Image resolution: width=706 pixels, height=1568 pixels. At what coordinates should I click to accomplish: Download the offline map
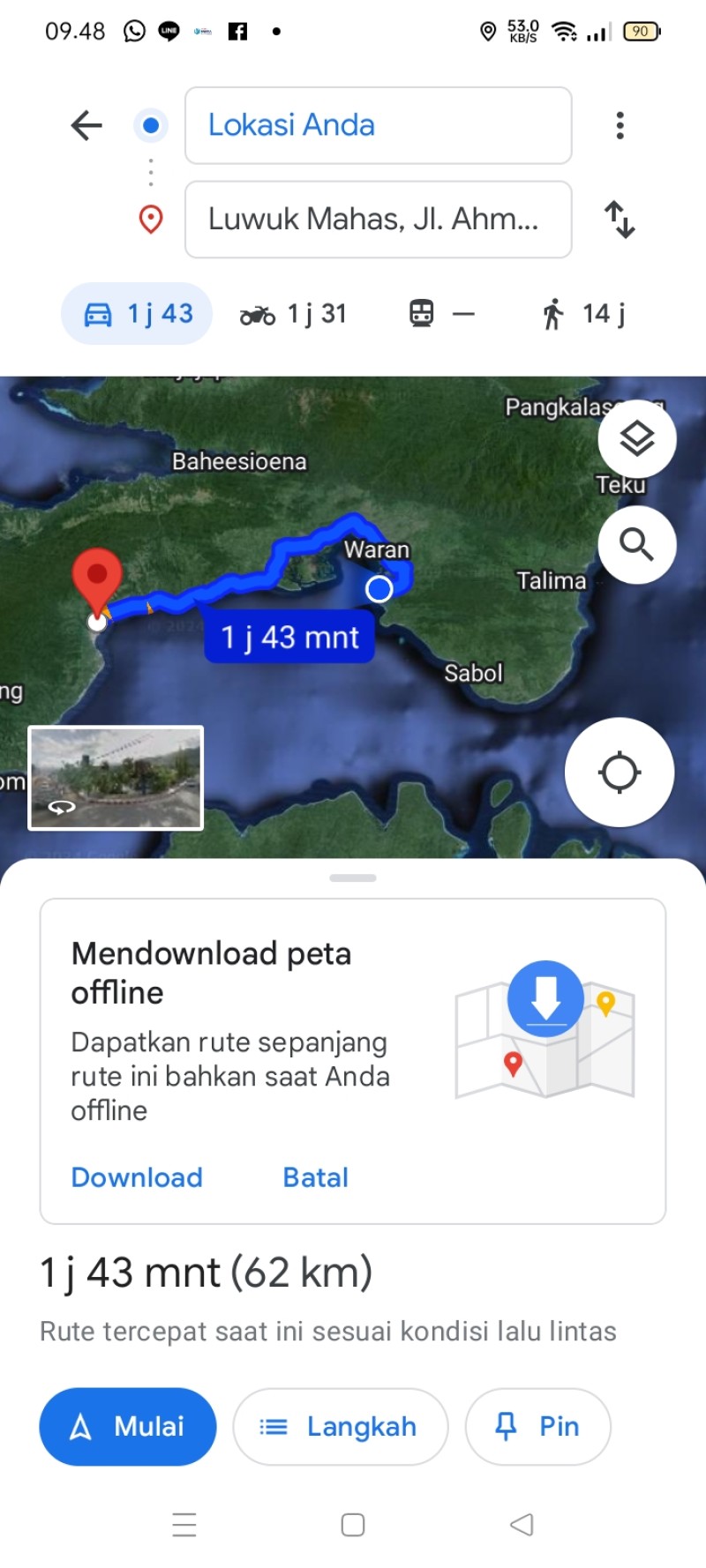point(137,1177)
